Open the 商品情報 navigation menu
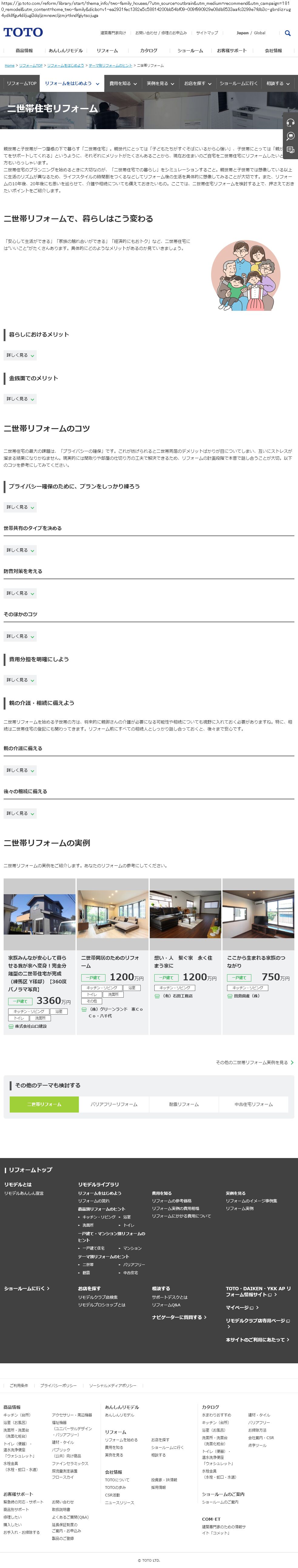 coord(24,51)
